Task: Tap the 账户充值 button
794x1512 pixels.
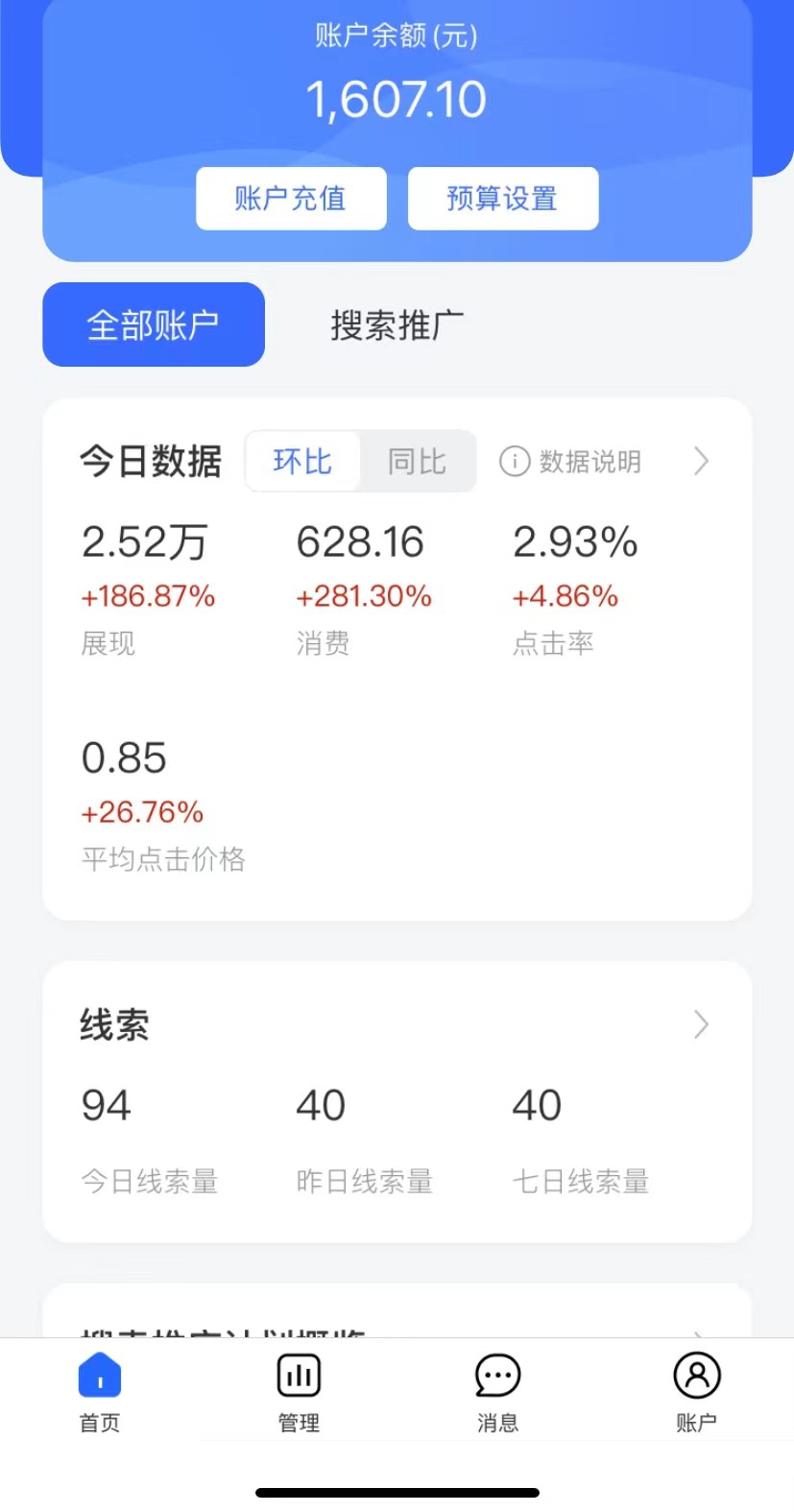Action: [x=291, y=199]
